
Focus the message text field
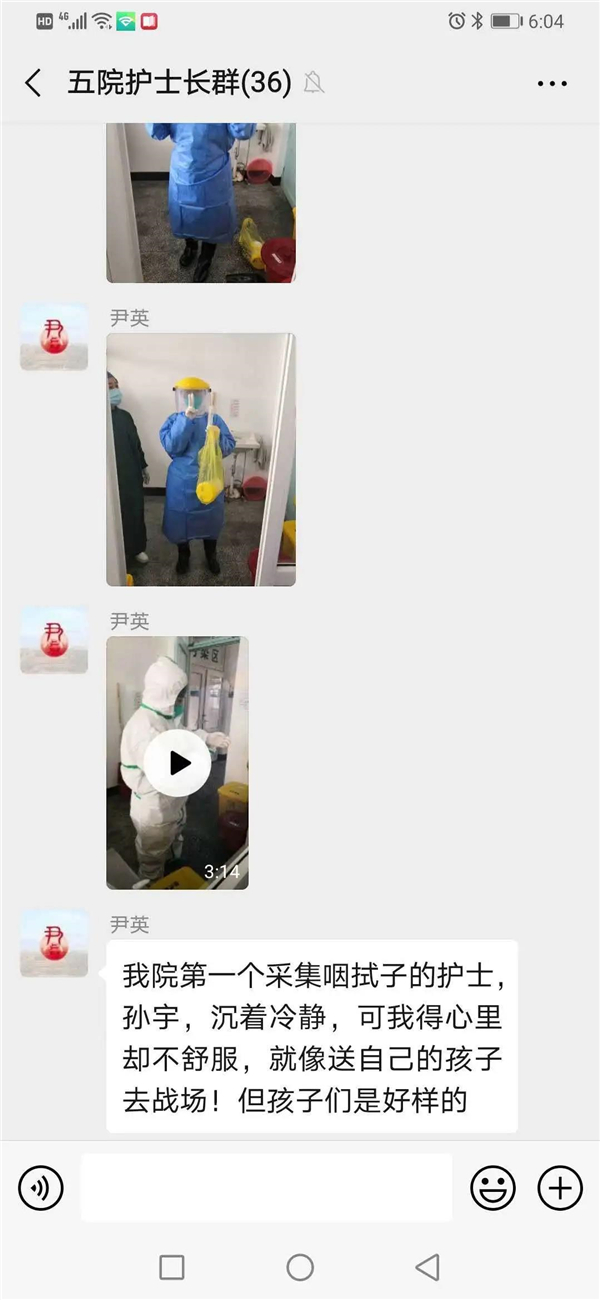(266, 1188)
